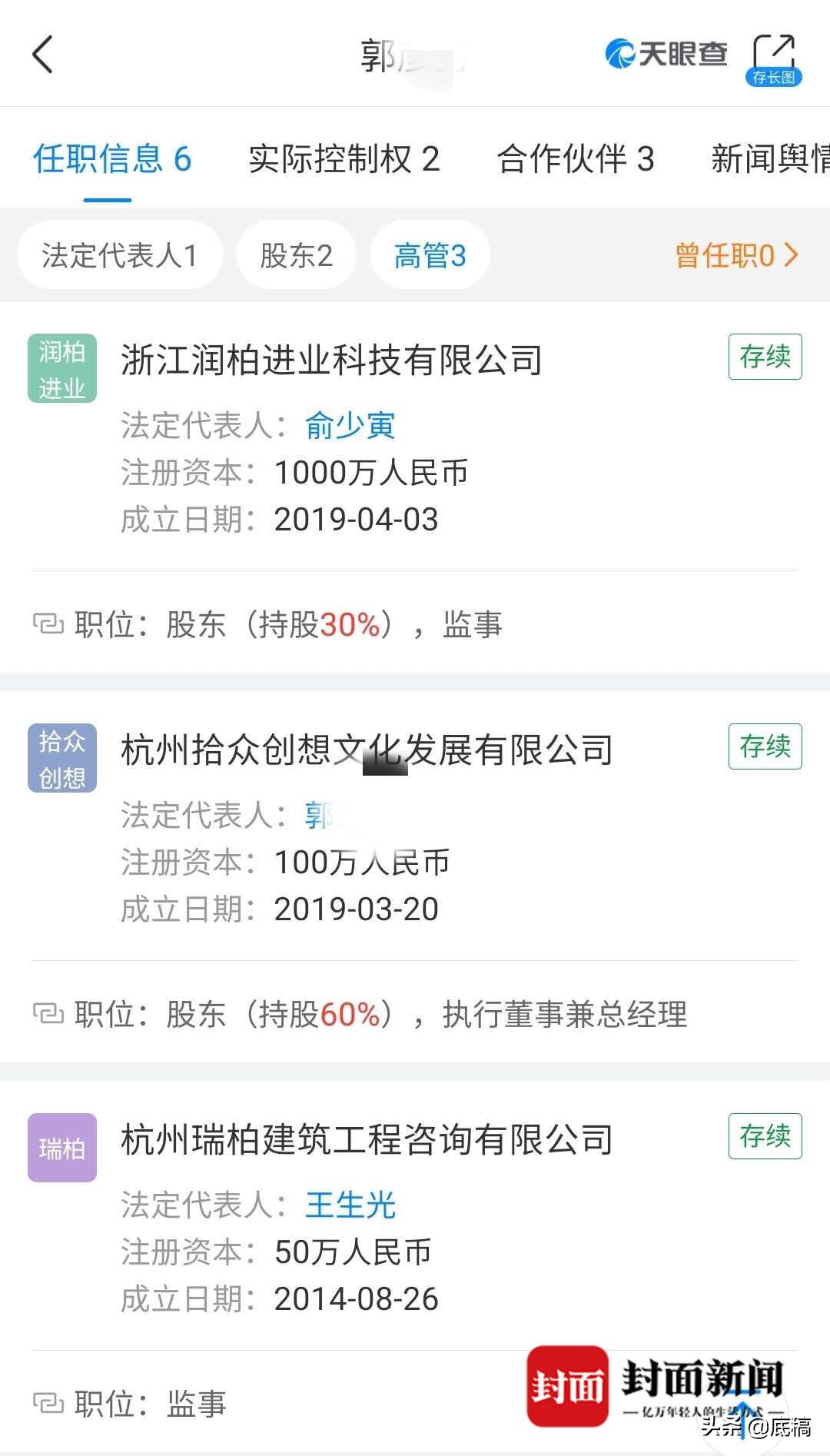Viewport: 830px width, 1456px height.
Task: Open the 润柏进业 company avatar
Action: [x=61, y=367]
